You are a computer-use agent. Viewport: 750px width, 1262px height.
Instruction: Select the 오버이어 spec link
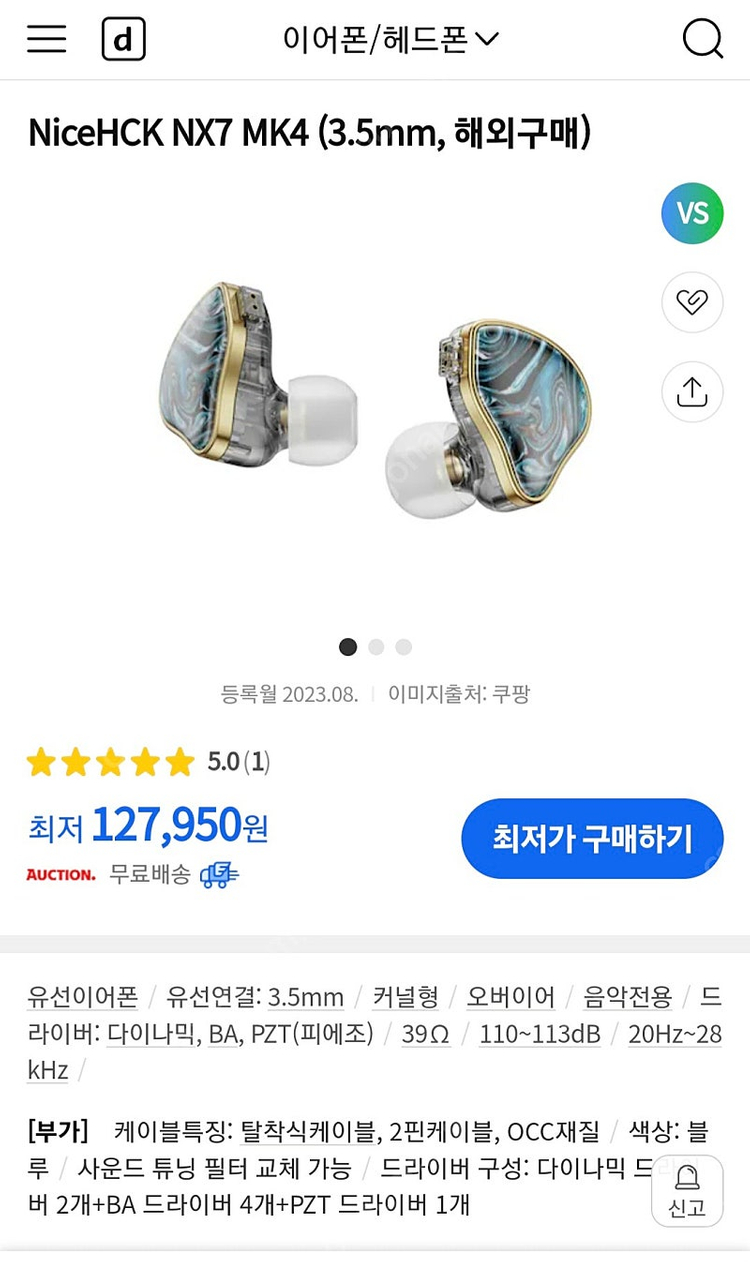[x=510, y=997]
